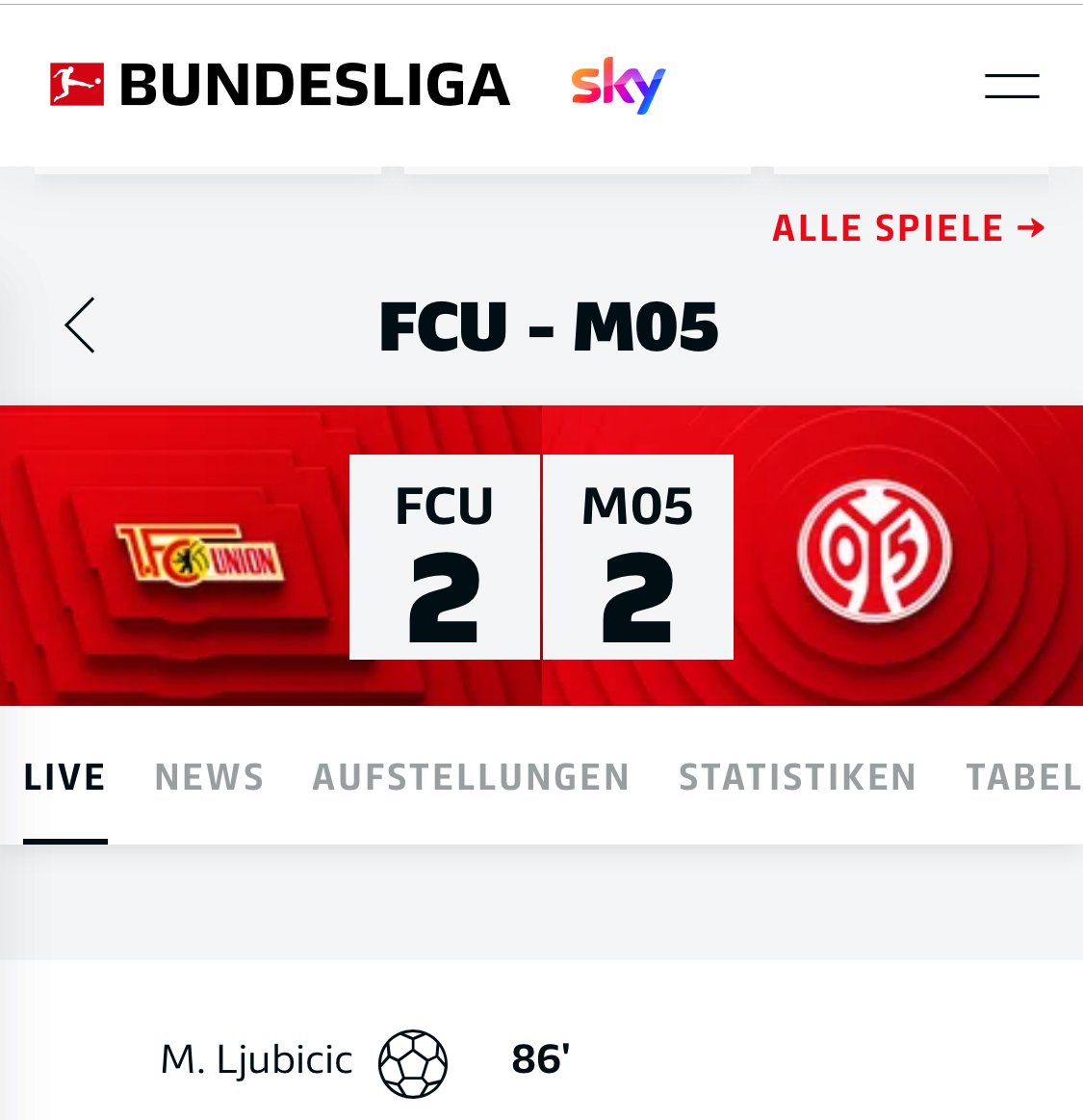
Task: View the Statistiken tab
Action: (797, 777)
